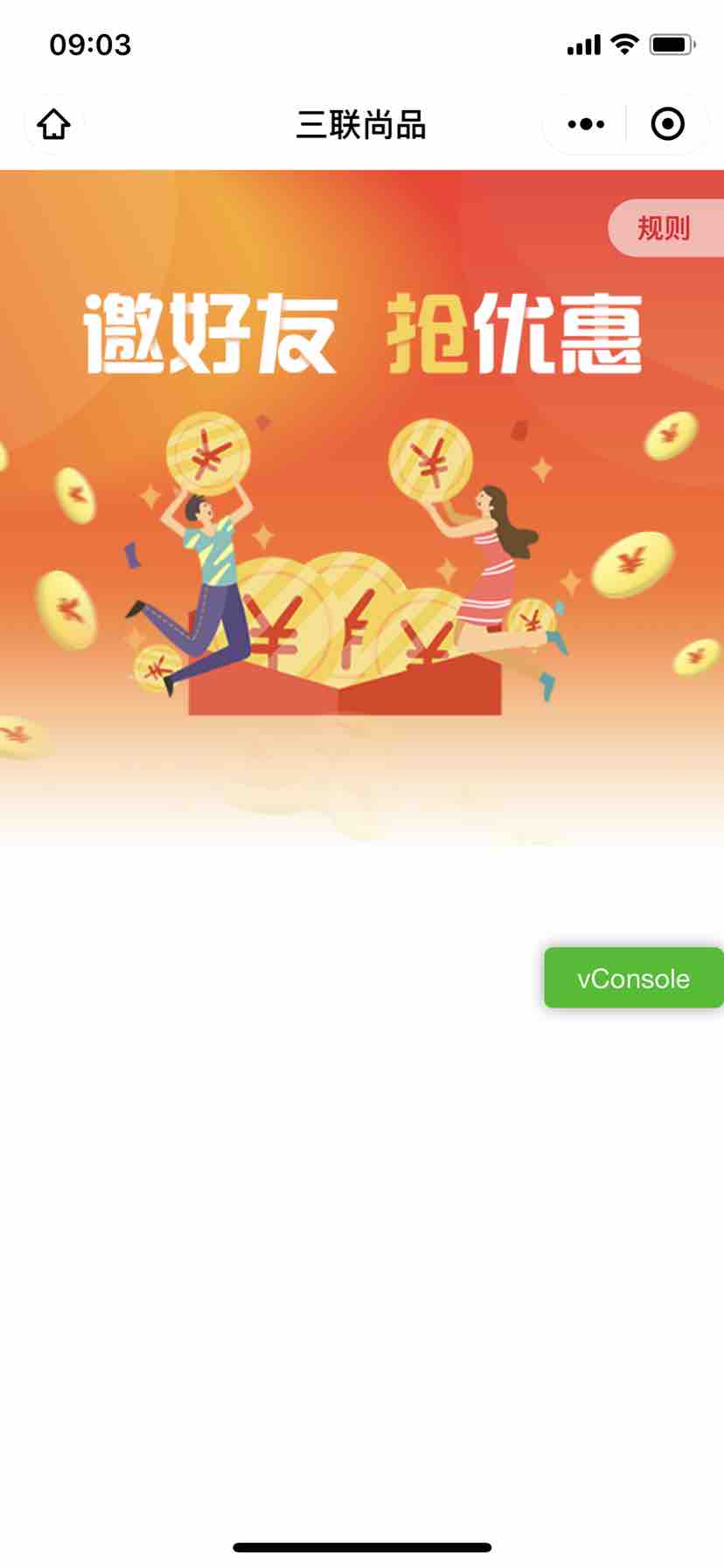Open the vConsole debug panel
The height and width of the screenshot is (1568, 724).
[633, 978]
